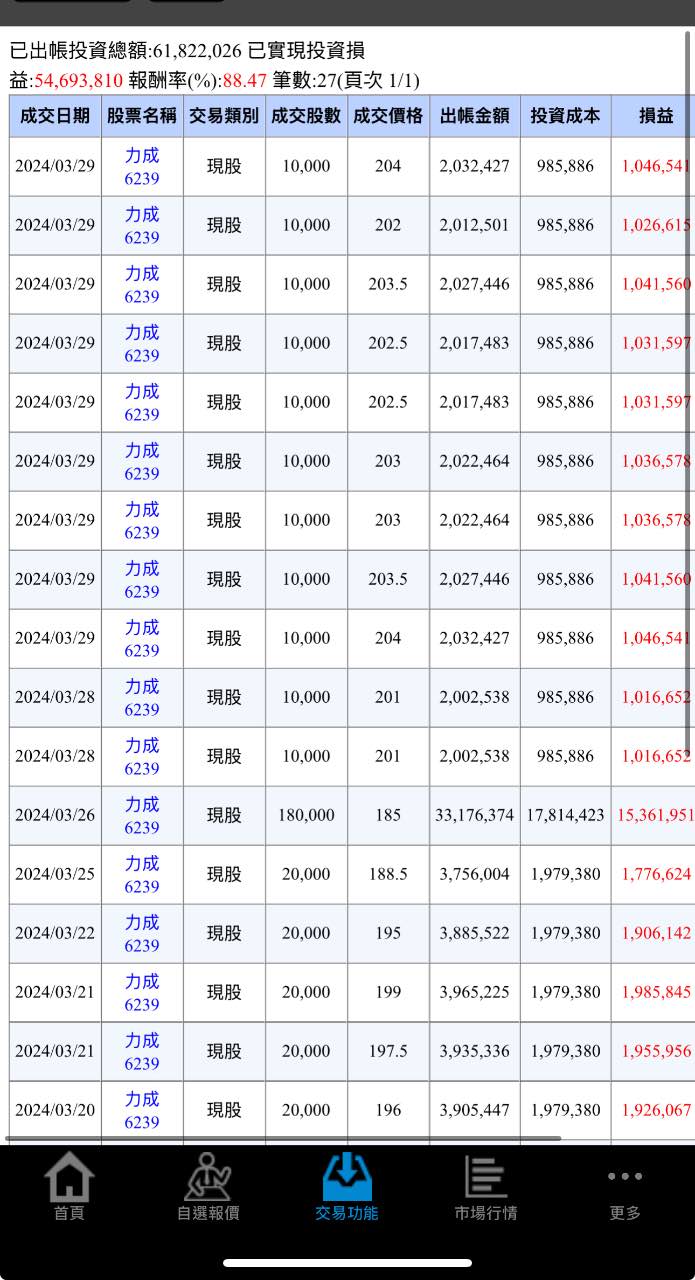This screenshot has height=1280, width=695.
Task: Go to the 首頁 home tab
Action: pyautogui.click(x=69, y=1188)
